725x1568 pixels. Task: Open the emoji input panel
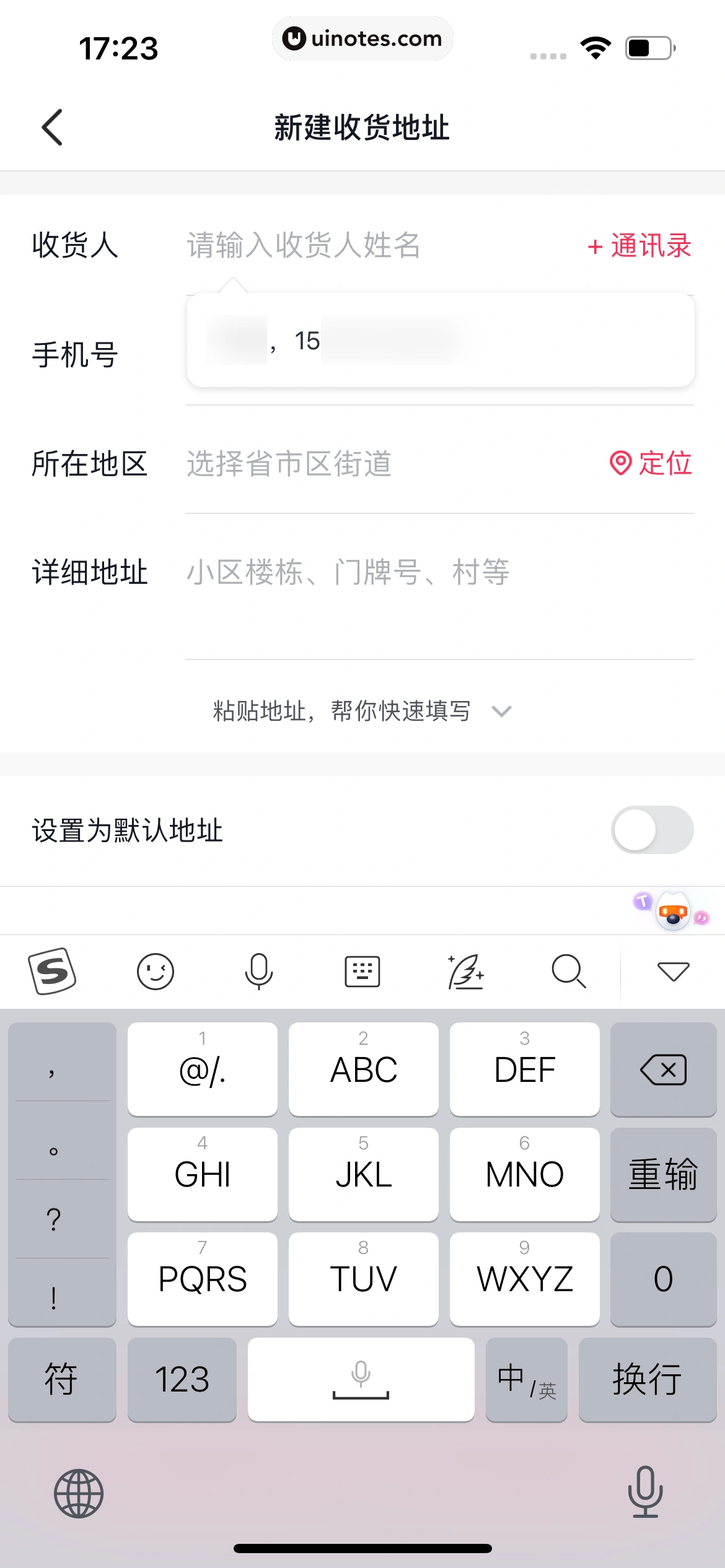(156, 970)
